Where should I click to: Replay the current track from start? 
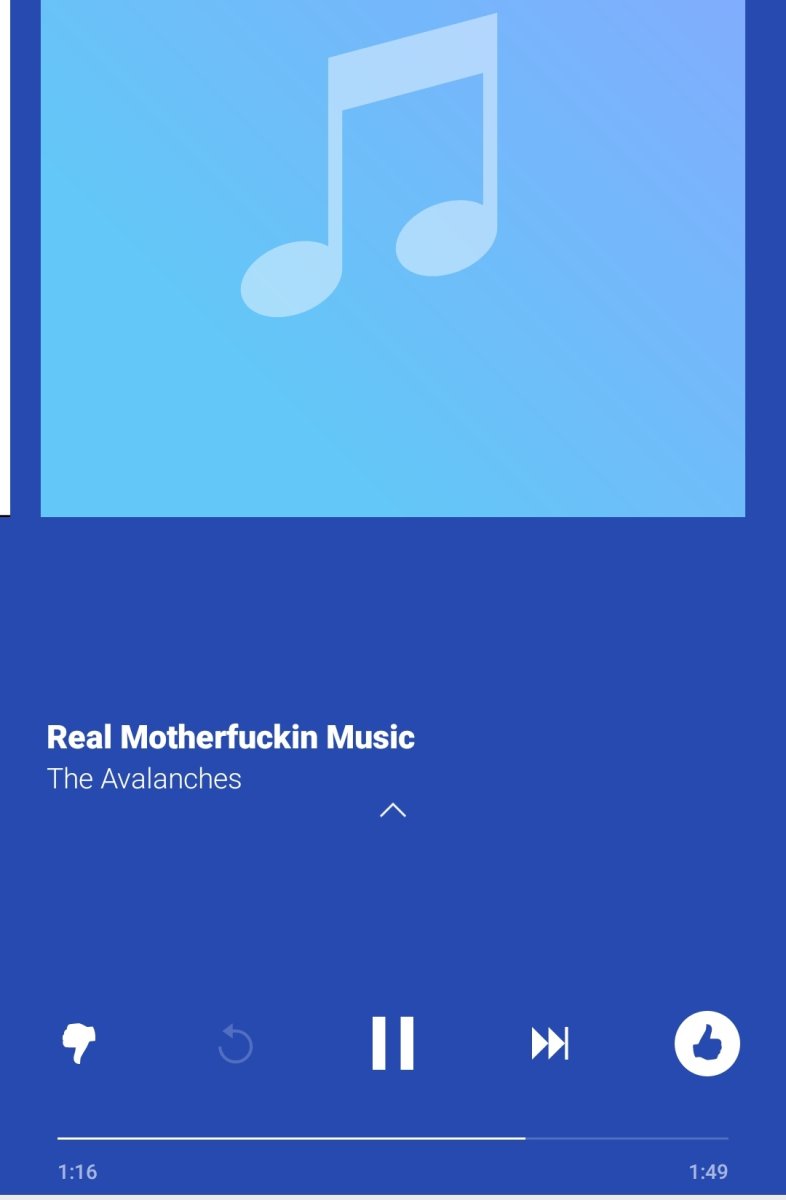pyautogui.click(x=235, y=1044)
